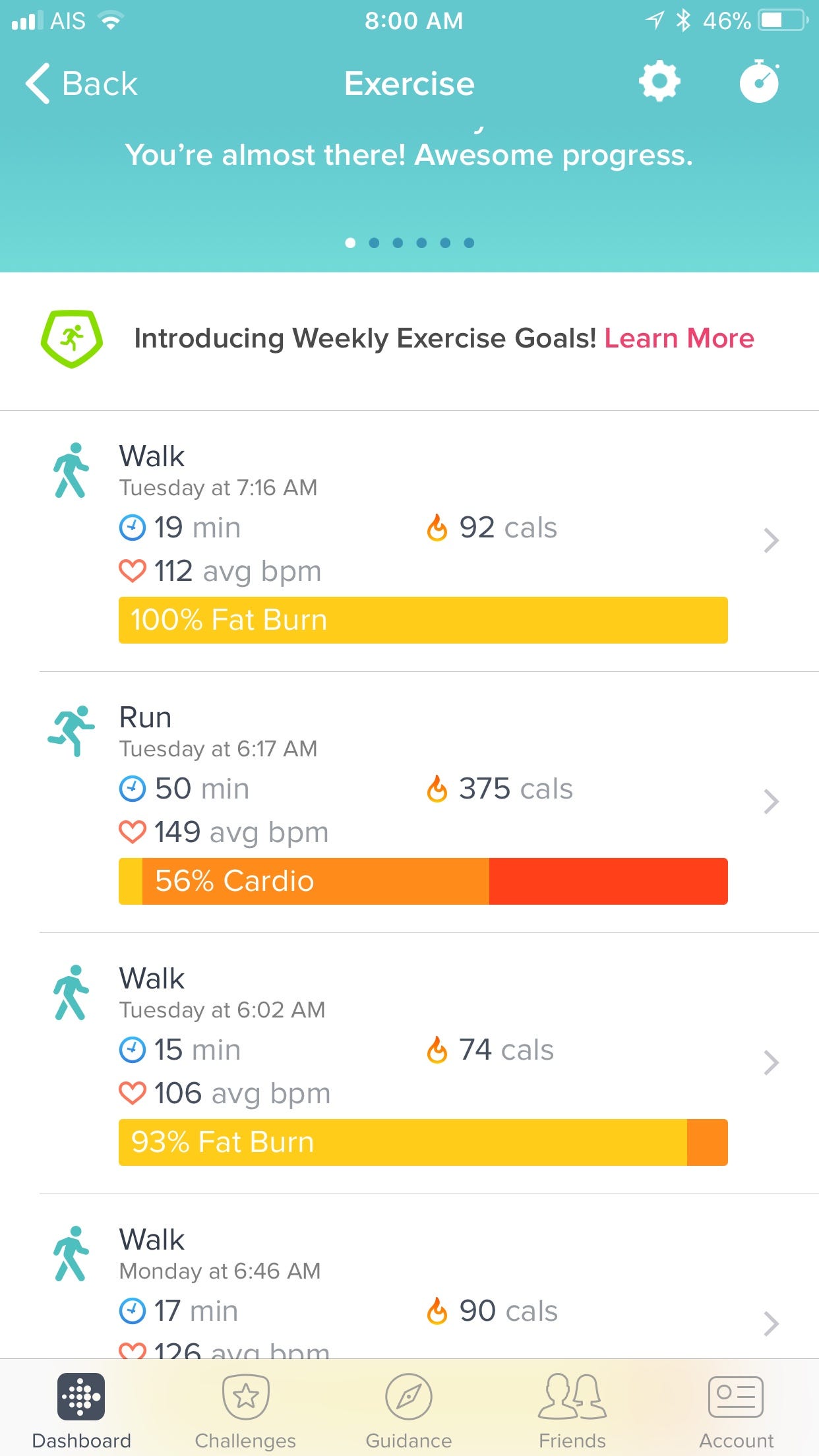Viewport: 819px width, 1456px height.
Task: Open exercise settings gear
Action: coord(659,82)
